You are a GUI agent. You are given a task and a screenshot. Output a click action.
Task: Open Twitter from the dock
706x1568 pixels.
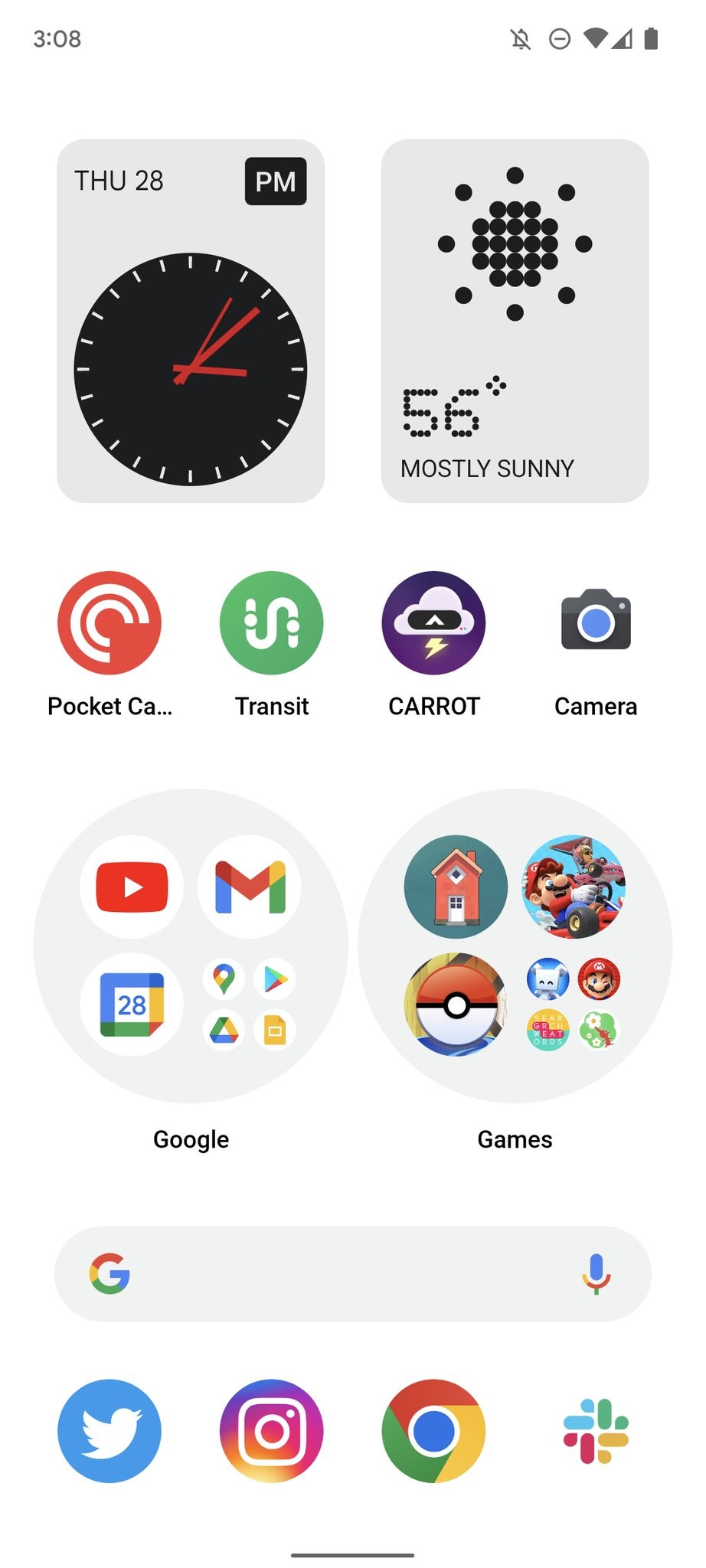tap(109, 1431)
